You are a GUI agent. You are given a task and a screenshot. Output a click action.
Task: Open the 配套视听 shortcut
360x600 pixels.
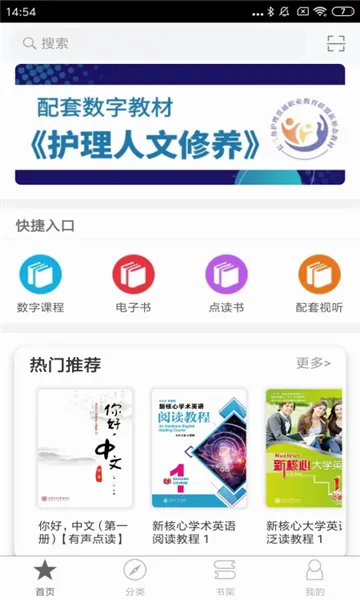click(319, 284)
